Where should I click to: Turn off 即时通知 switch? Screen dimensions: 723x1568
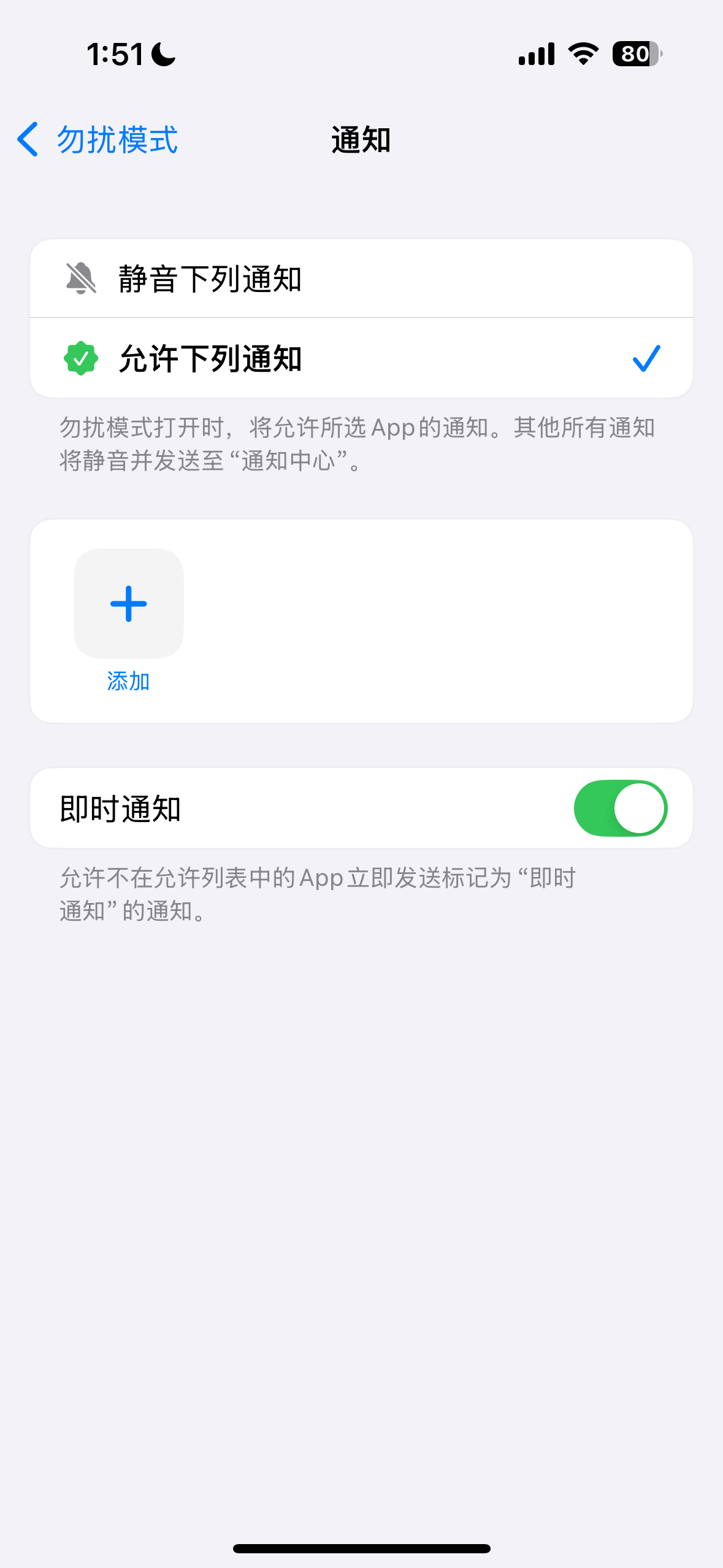click(x=620, y=809)
